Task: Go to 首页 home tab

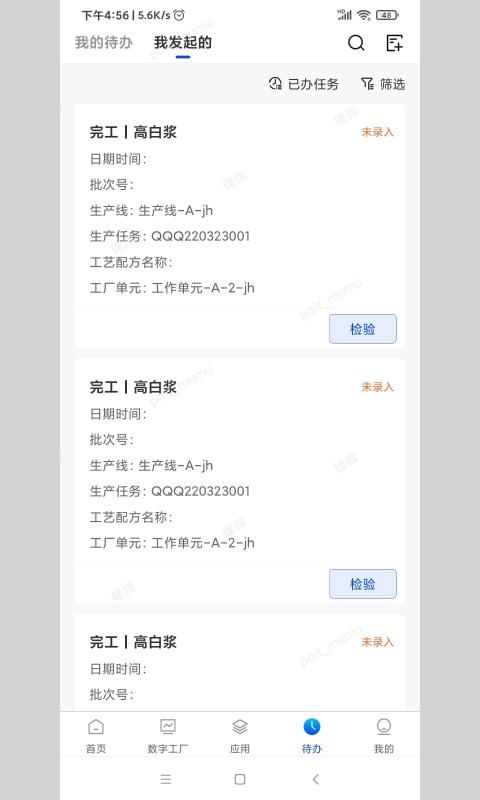Action: 96,736
